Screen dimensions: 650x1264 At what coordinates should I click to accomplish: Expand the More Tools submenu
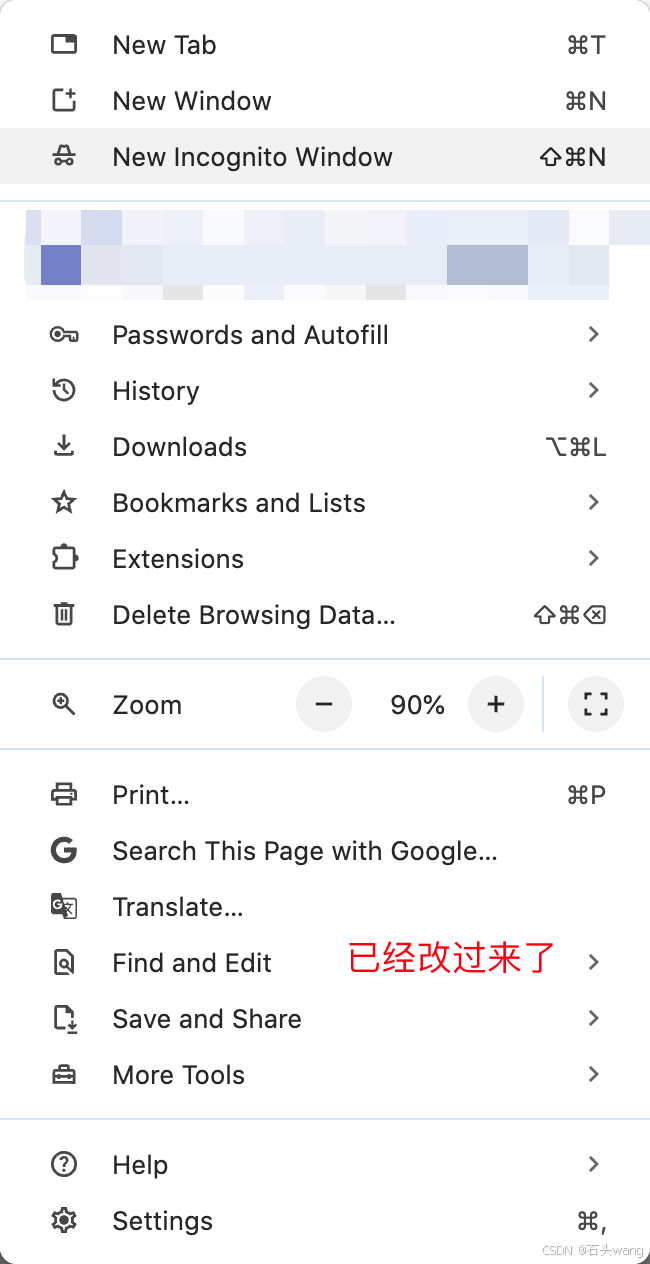pyautogui.click(x=178, y=1075)
